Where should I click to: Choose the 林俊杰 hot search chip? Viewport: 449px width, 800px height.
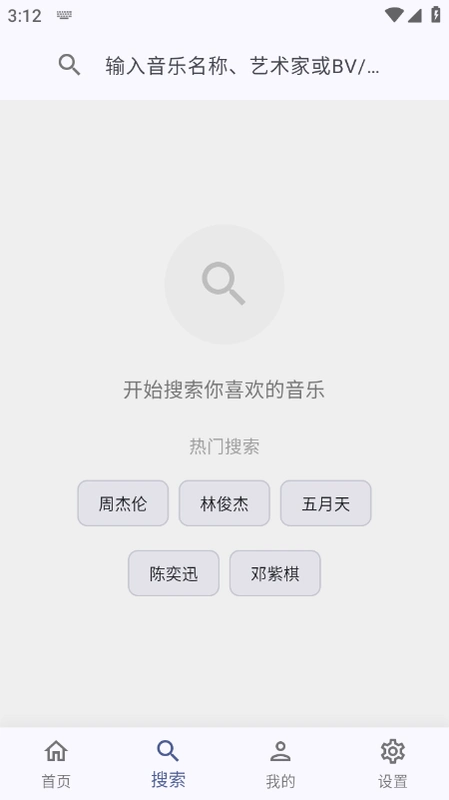[x=224, y=503]
